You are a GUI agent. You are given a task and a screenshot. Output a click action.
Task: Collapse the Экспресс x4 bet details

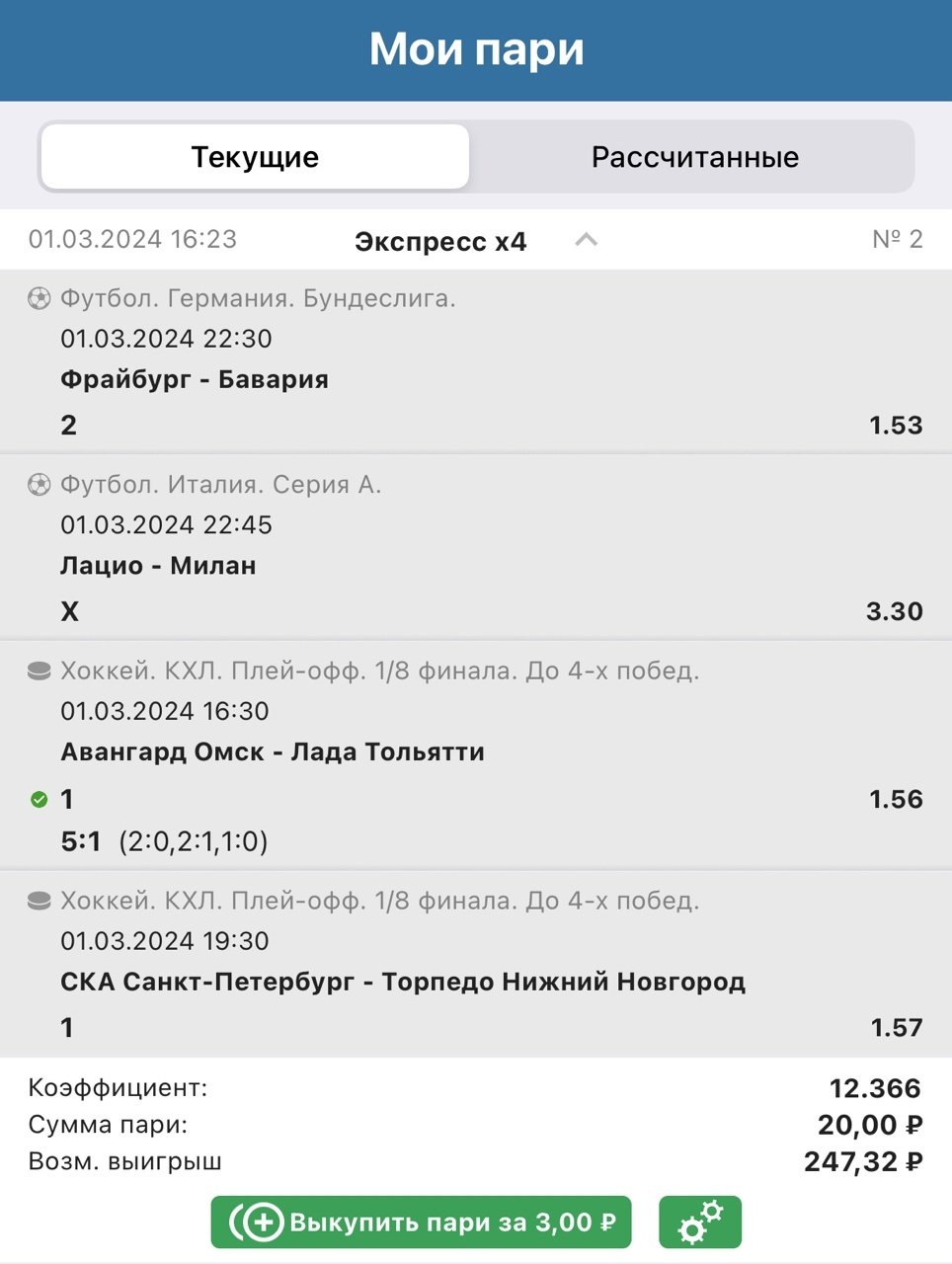(x=586, y=240)
